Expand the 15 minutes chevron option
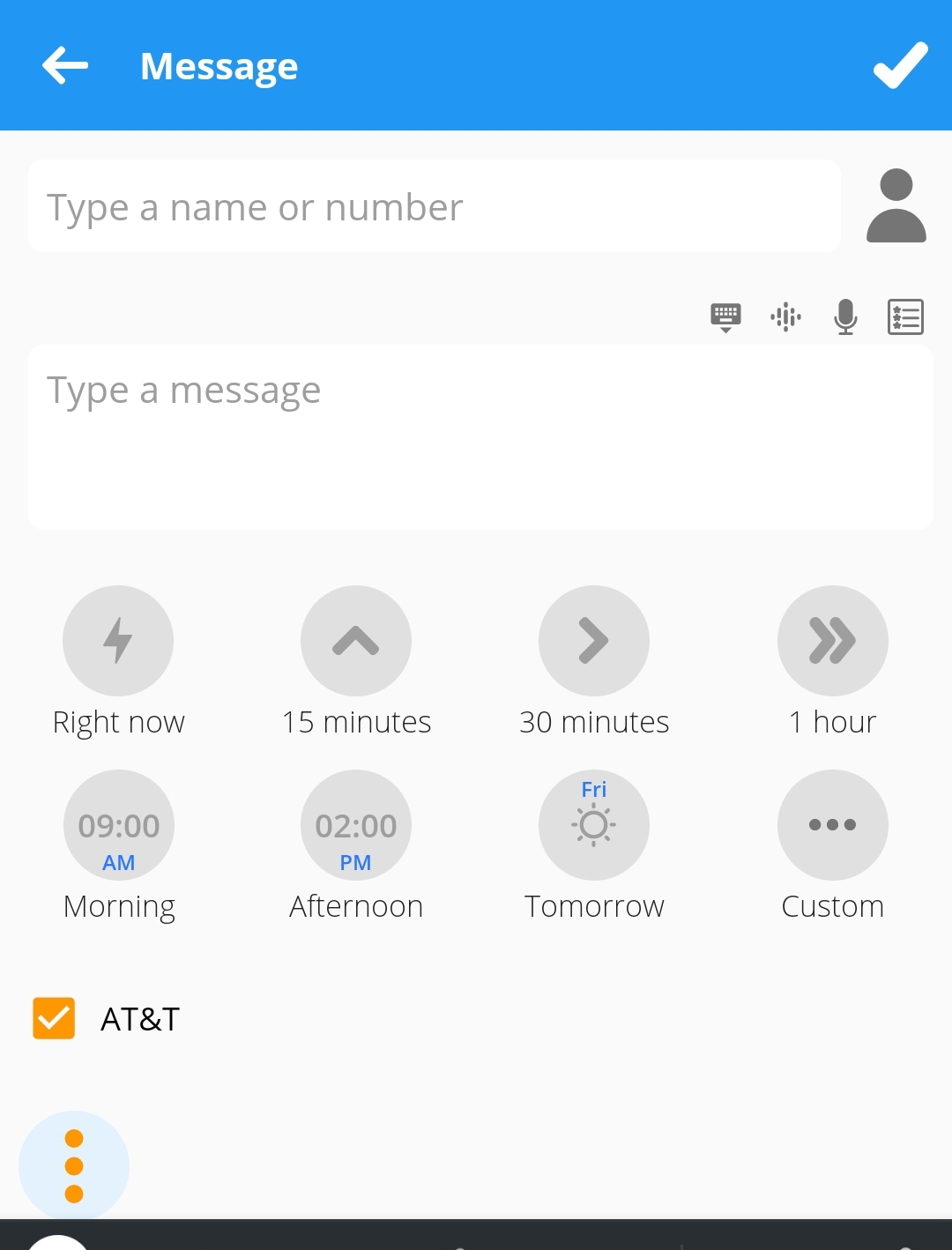The width and height of the screenshot is (952, 1250). point(356,641)
